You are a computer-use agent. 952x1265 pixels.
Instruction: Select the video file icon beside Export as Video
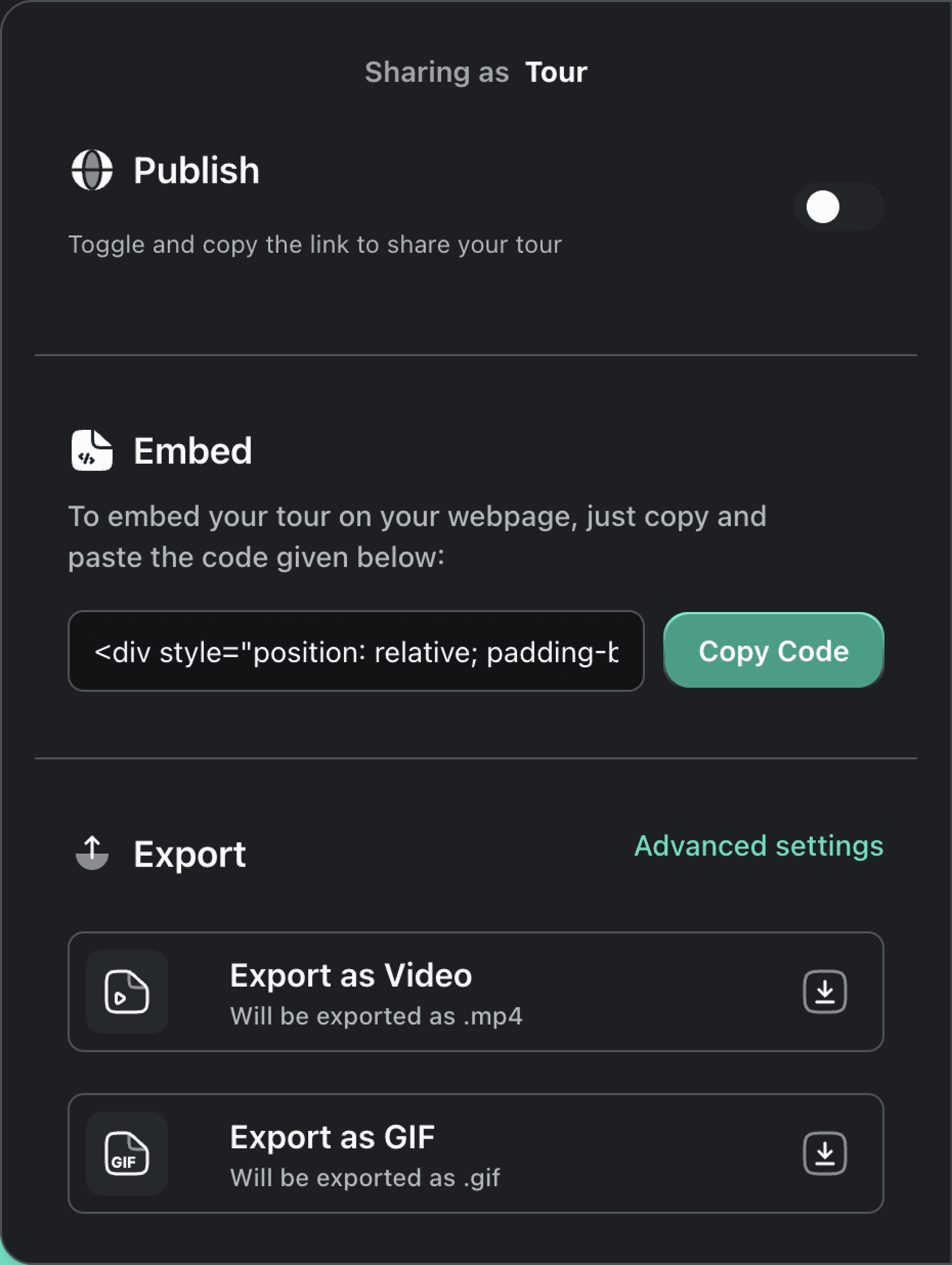(x=126, y=991)
